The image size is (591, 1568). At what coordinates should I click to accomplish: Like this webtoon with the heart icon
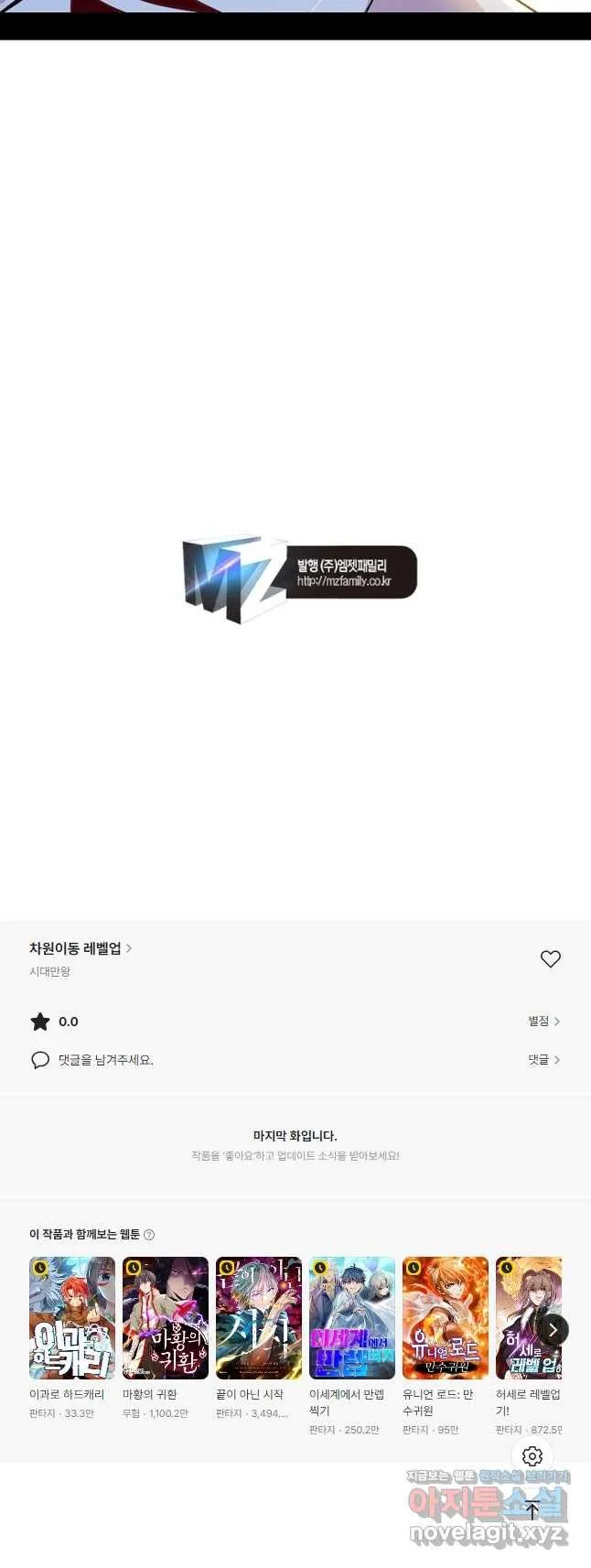(x=550, y=958)
